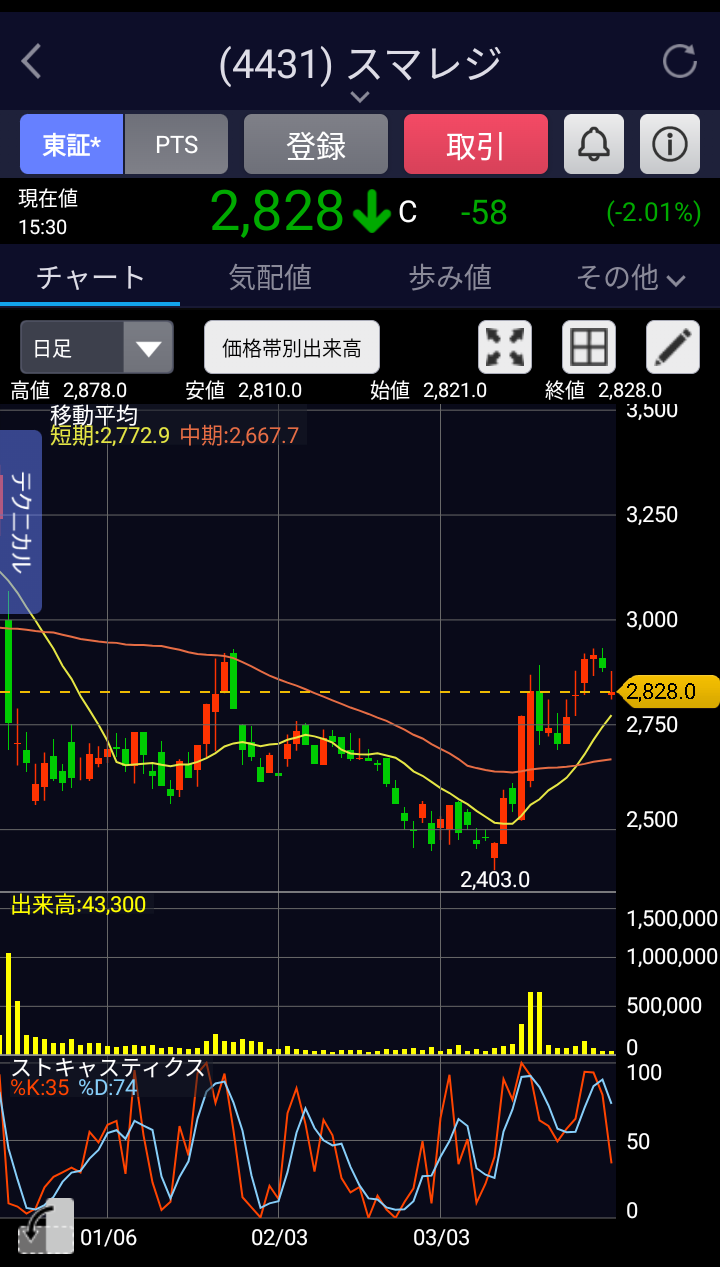This screenshot has height=1267, width=720.
Task: Open the stock info icon
Action: [670, 145]
